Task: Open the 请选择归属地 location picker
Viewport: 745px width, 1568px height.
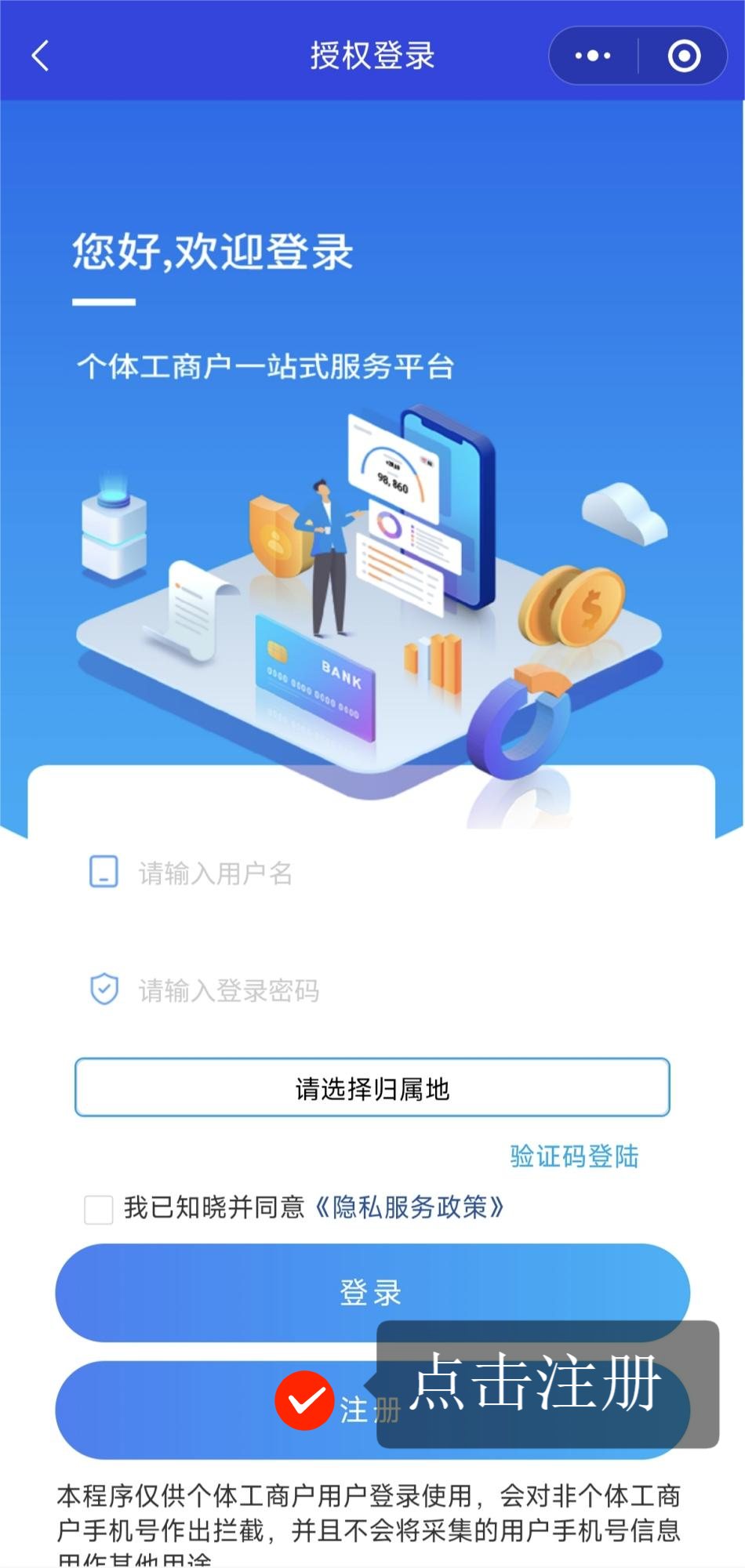Action: point(372,1088)
